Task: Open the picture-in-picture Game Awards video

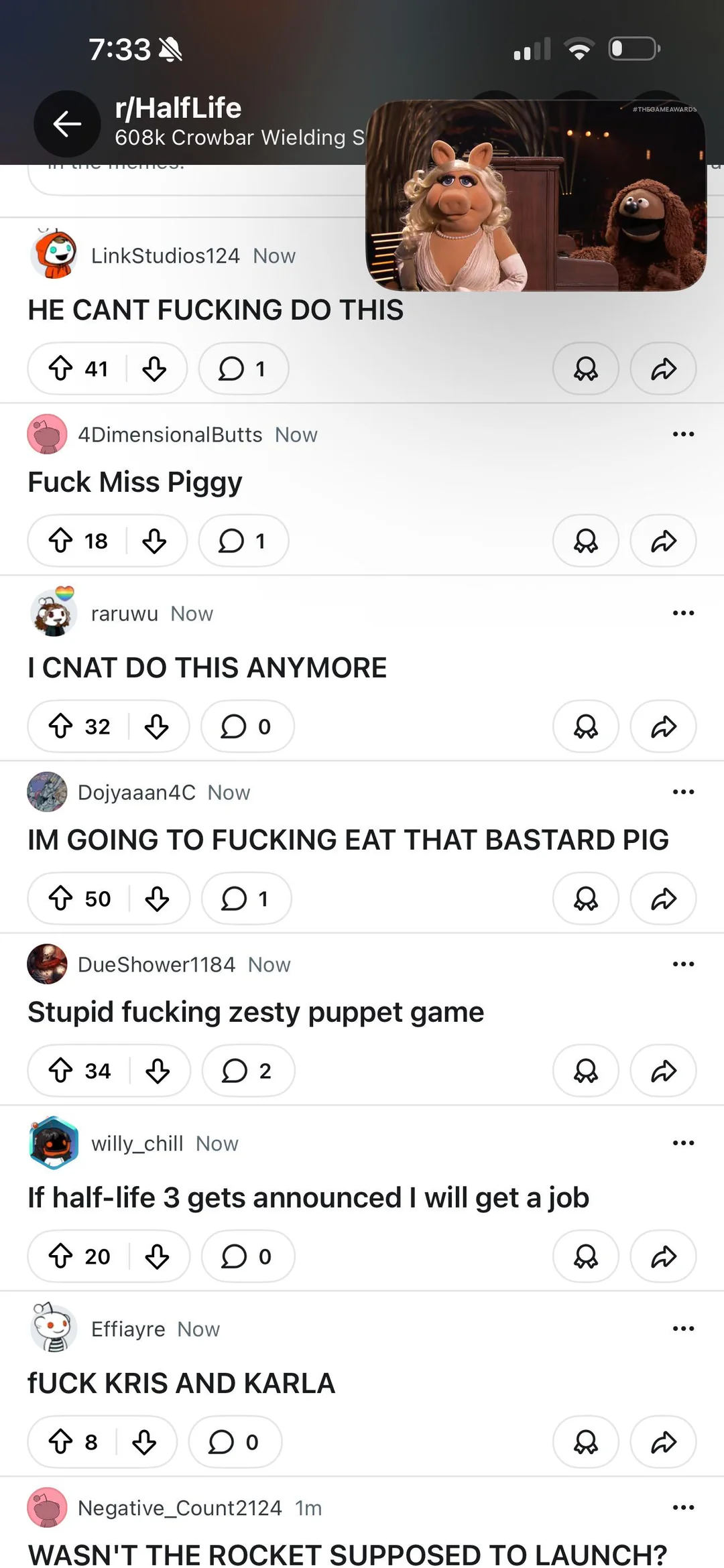Action: point(535,196)
